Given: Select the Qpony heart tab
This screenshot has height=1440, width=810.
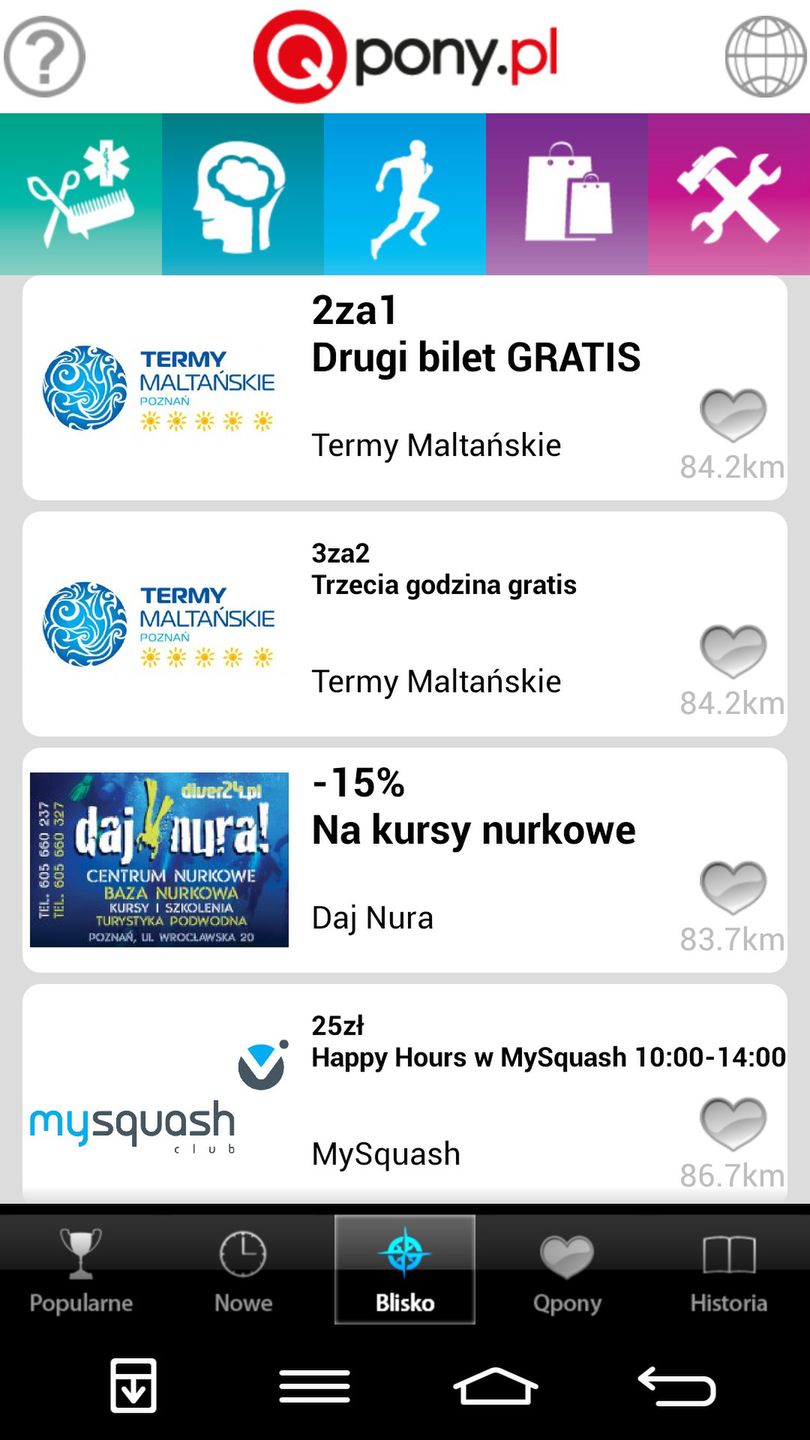Looking at the screenshot, I should [566, 1270].
